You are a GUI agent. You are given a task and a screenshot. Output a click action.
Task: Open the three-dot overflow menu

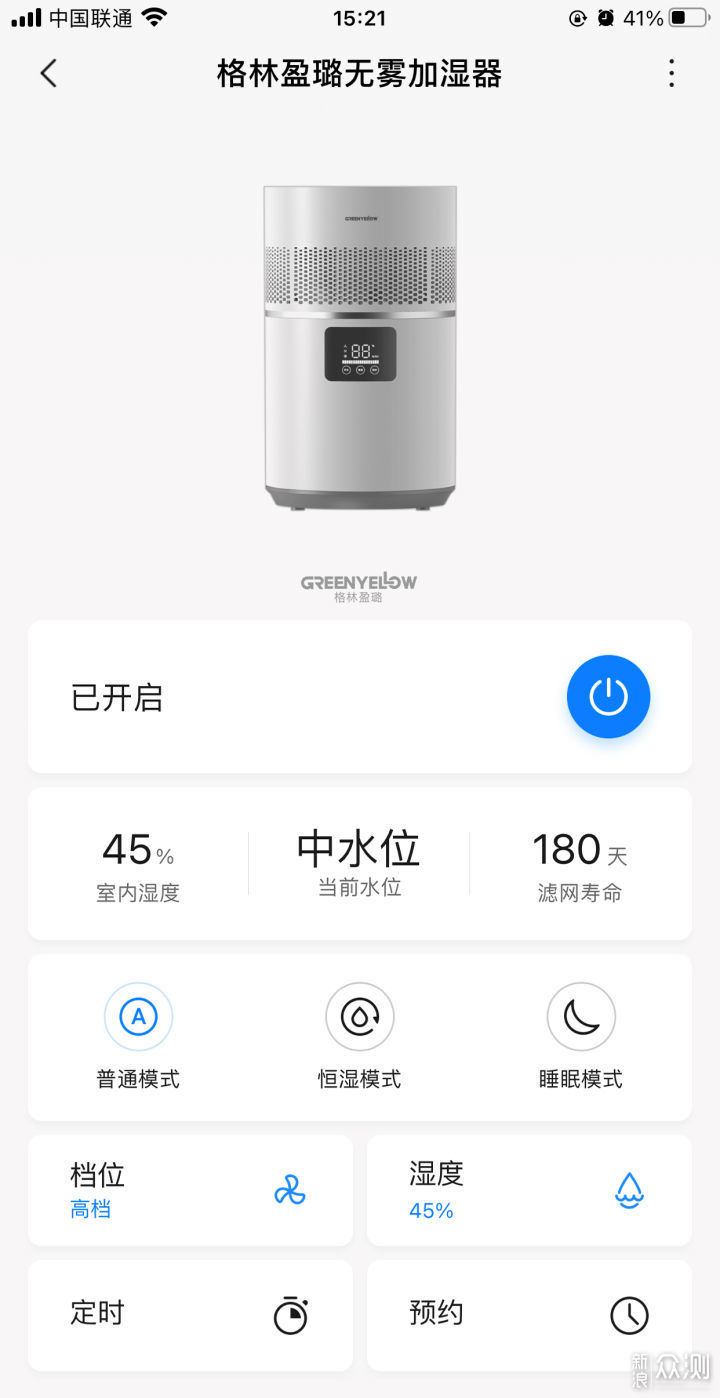(671, 73)
